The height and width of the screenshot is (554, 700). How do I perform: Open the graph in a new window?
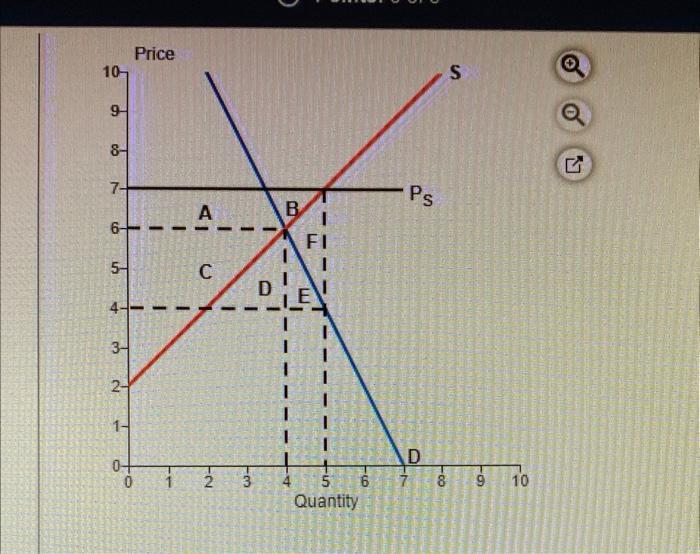pos(574,162)
